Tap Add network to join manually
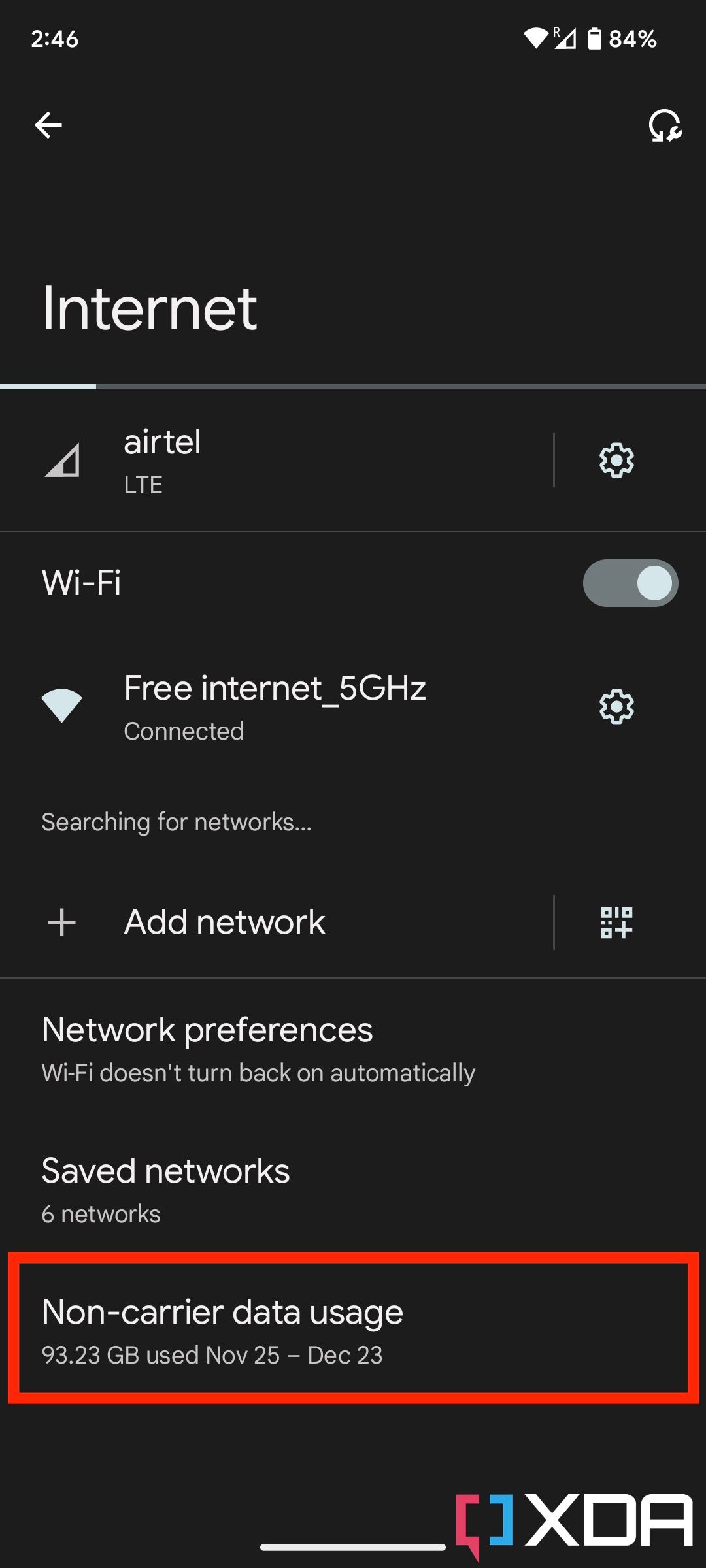Image resolution: width=706 pixels, height=1568 pixels. click(224, 923)
